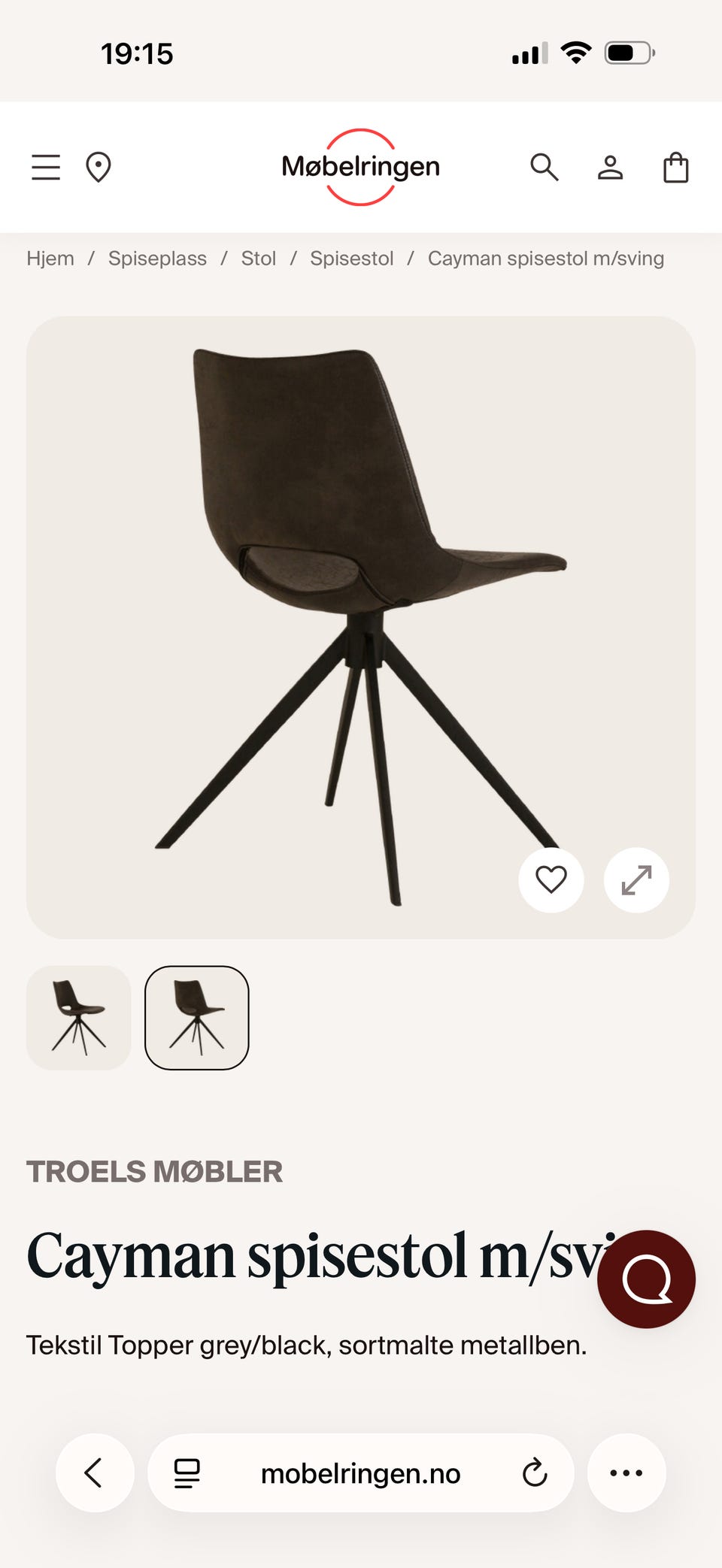Open the browser's more options menu

626,1473
